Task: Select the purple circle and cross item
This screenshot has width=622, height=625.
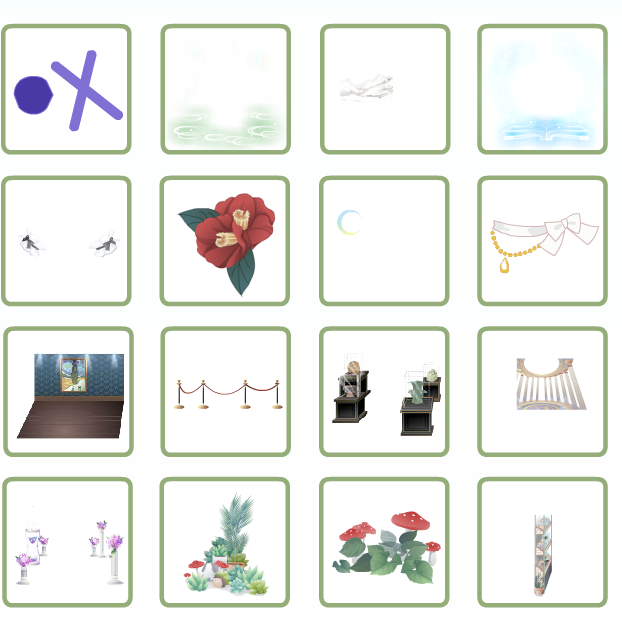Action: pyautogui.click(x=66, y=90)
